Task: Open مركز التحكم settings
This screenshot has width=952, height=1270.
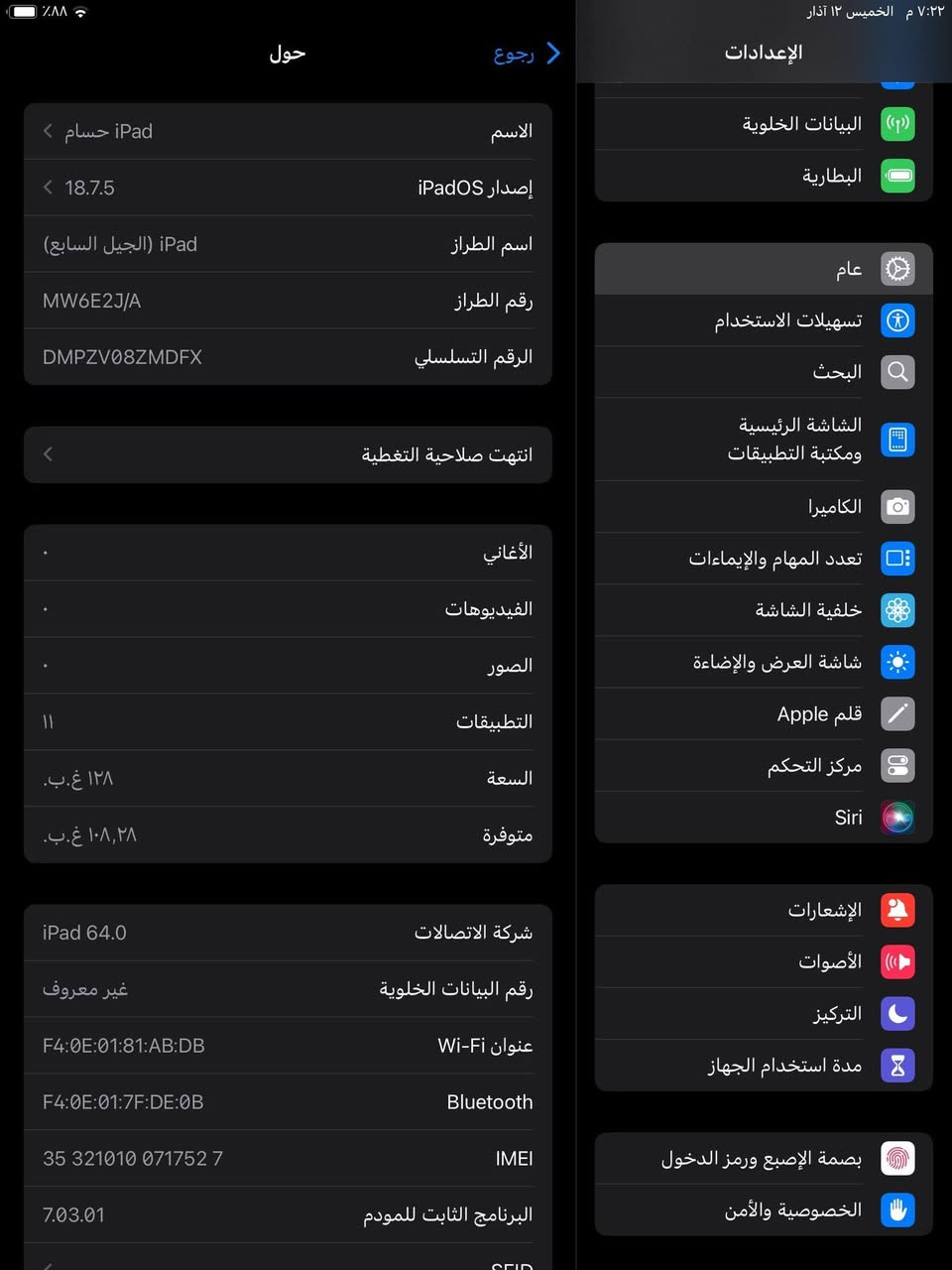Action: tap(764, 766)
